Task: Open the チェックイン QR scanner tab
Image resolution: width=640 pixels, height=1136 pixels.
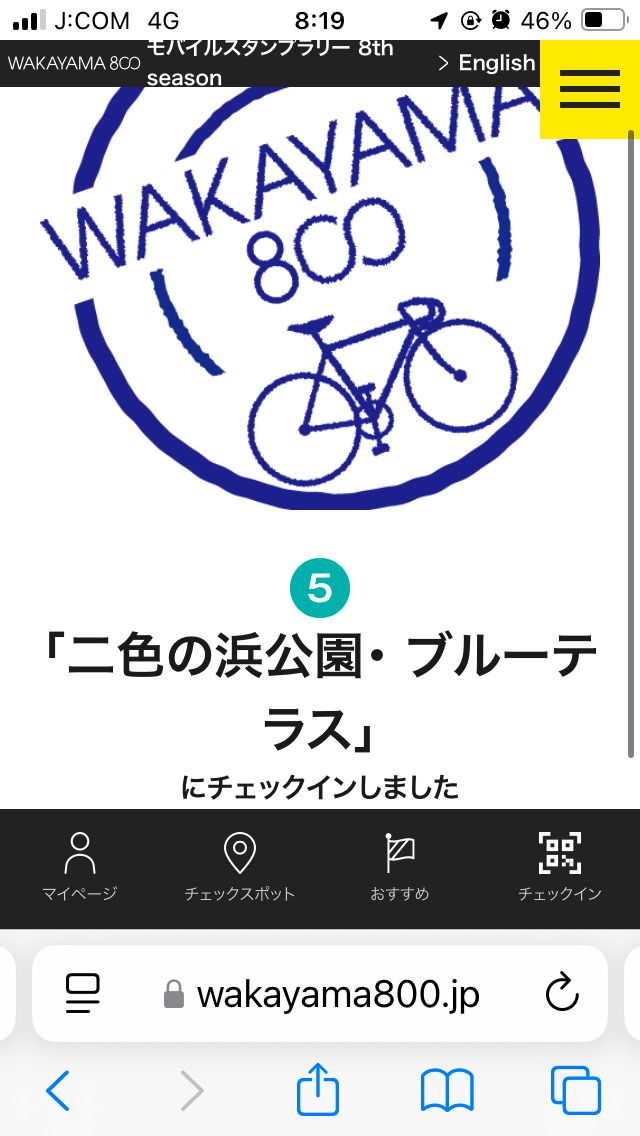Action: tap(559, 867)
